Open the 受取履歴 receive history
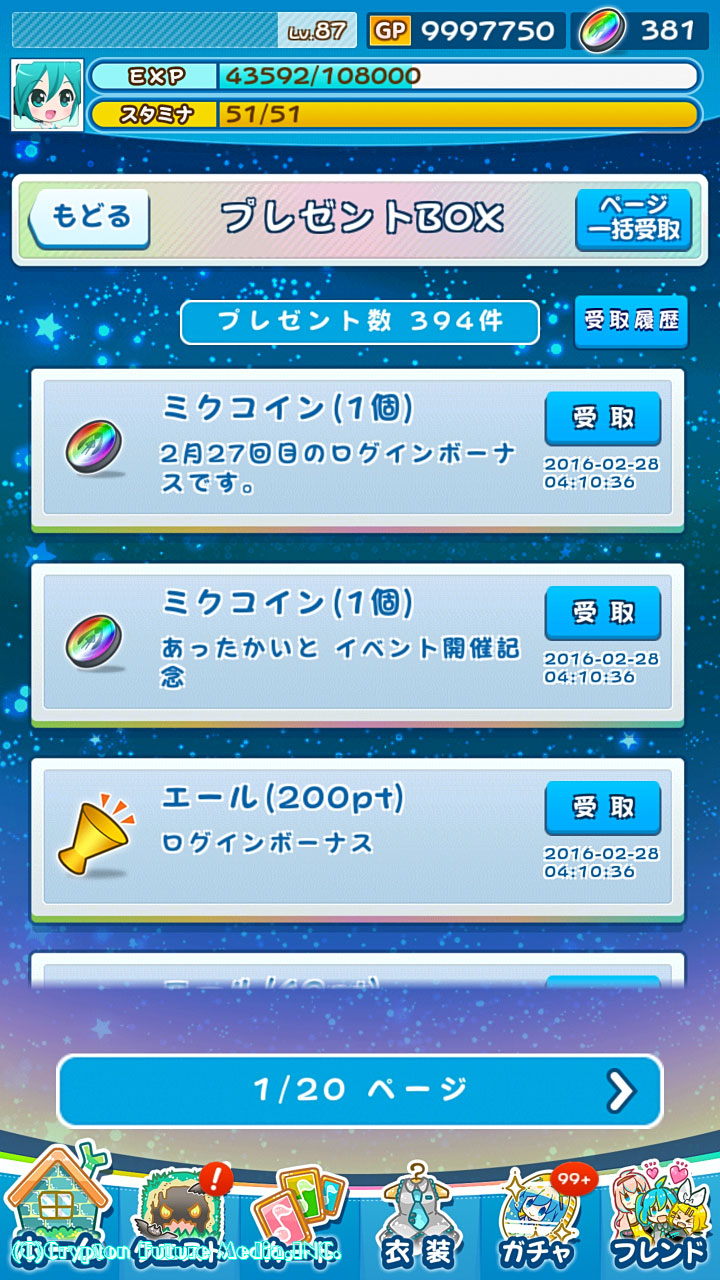This screenshot has height=1280, width=720. (x=631, y=322)
